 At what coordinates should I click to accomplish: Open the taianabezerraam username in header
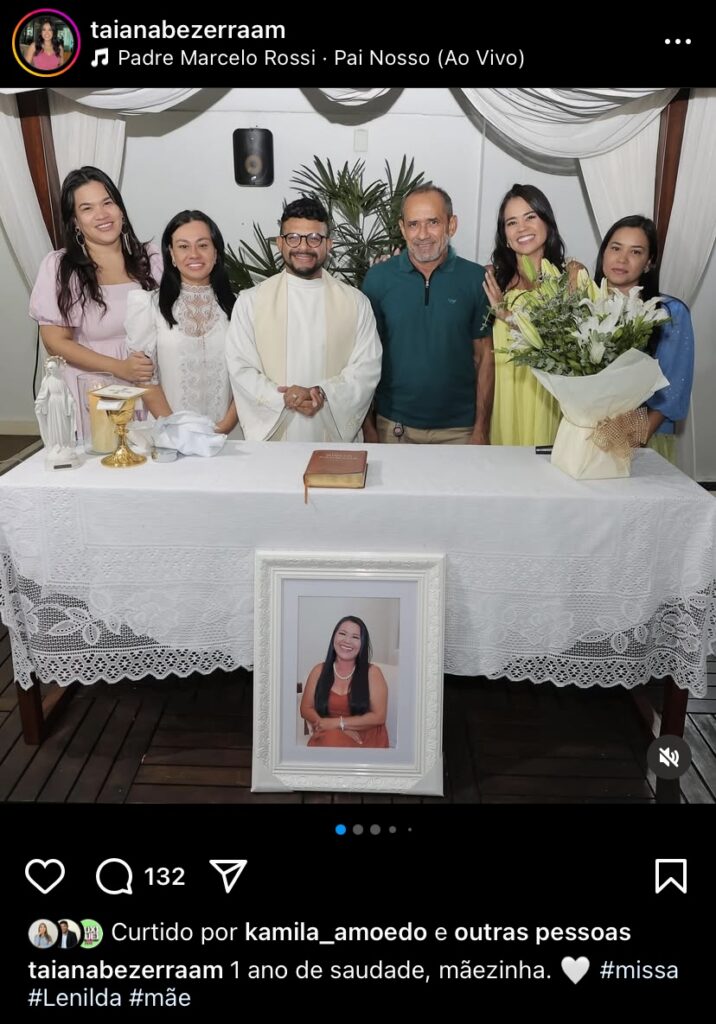click(188, 30)
